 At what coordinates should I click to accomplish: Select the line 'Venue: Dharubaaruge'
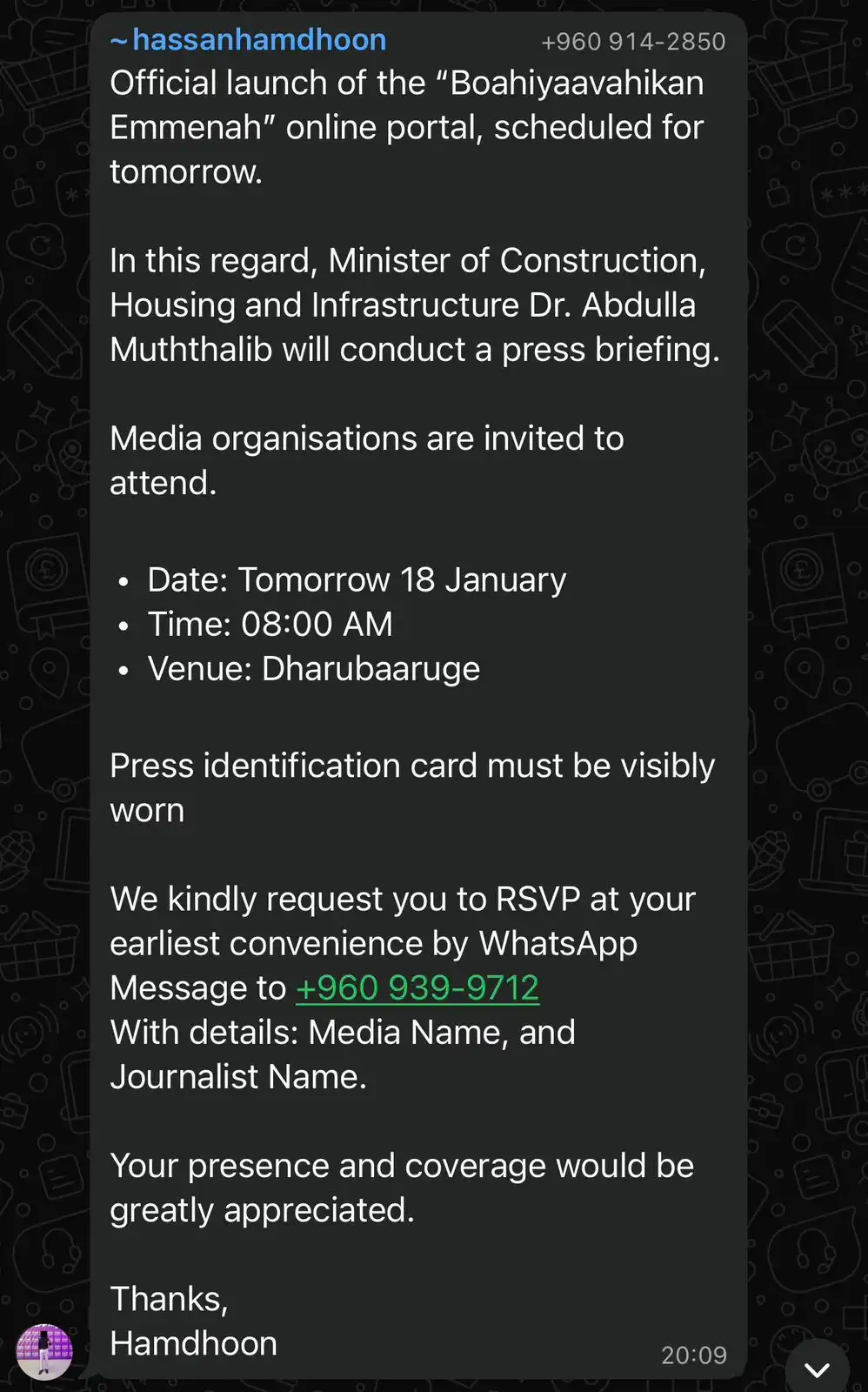coord(314,668)
